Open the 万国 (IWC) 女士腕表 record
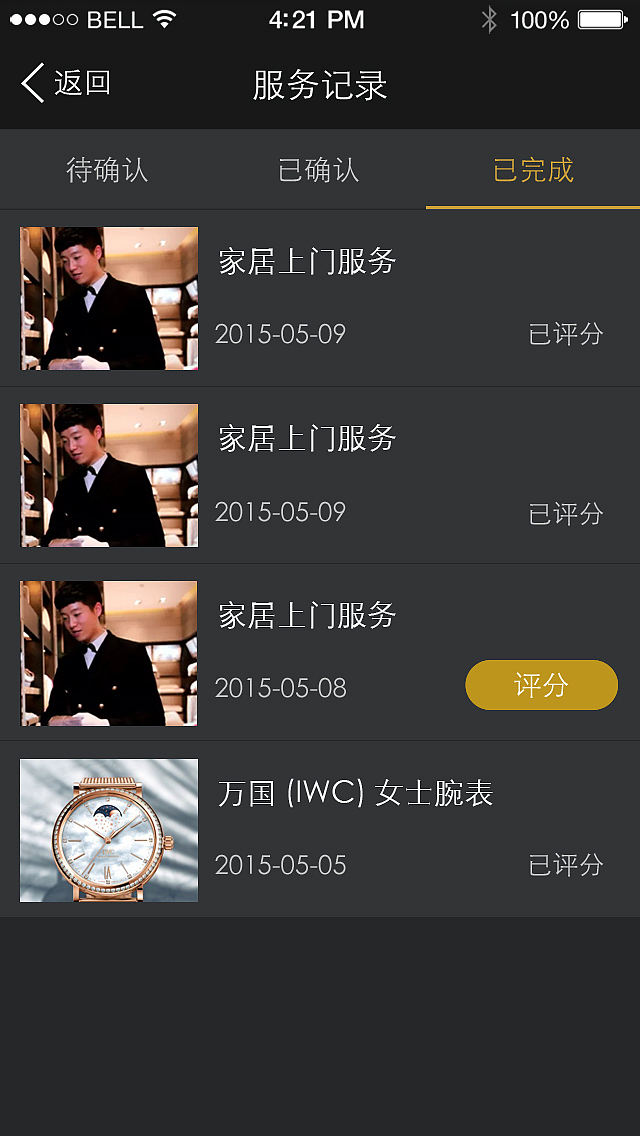 [355, 795]
